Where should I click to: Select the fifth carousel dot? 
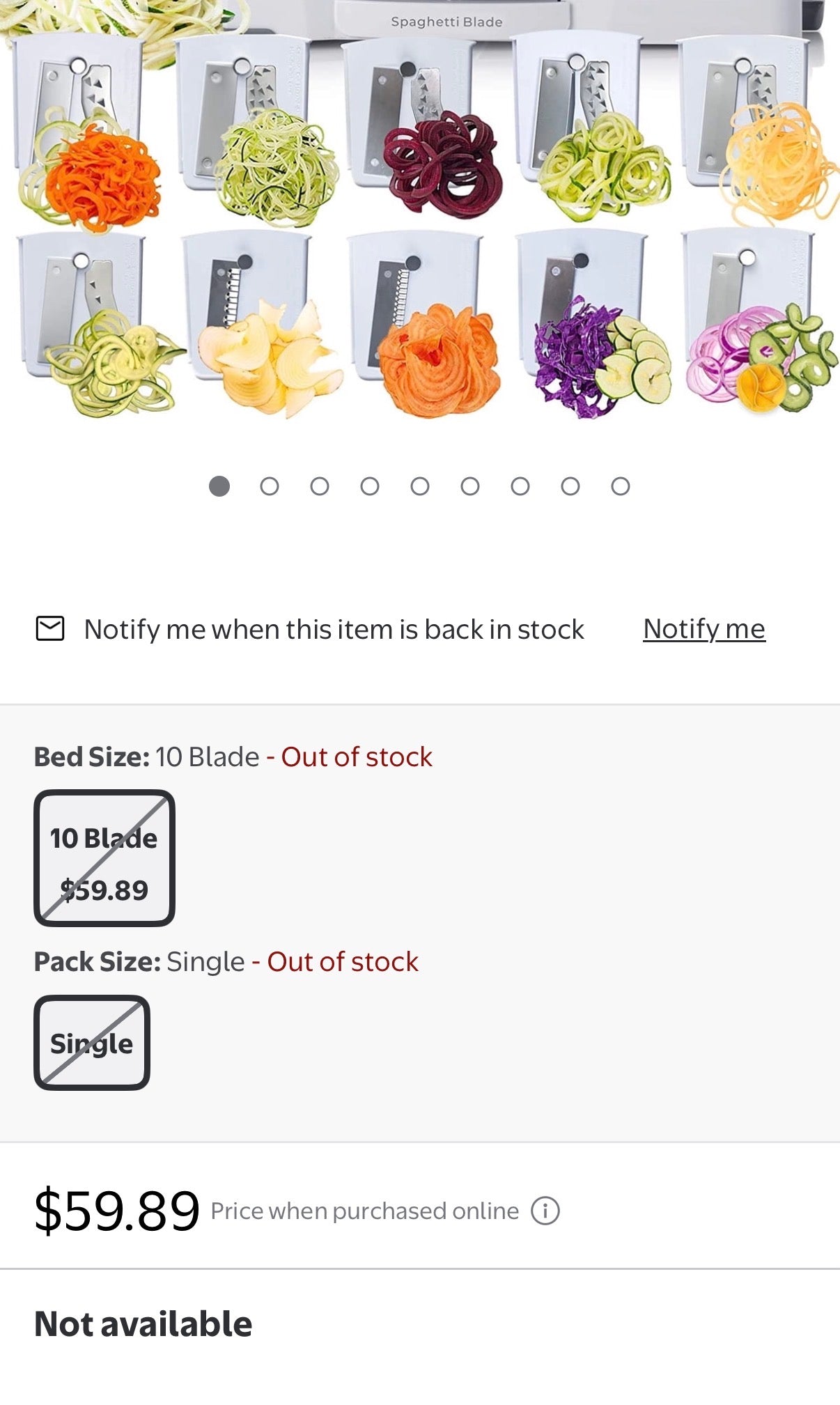[x=421, y=486]
